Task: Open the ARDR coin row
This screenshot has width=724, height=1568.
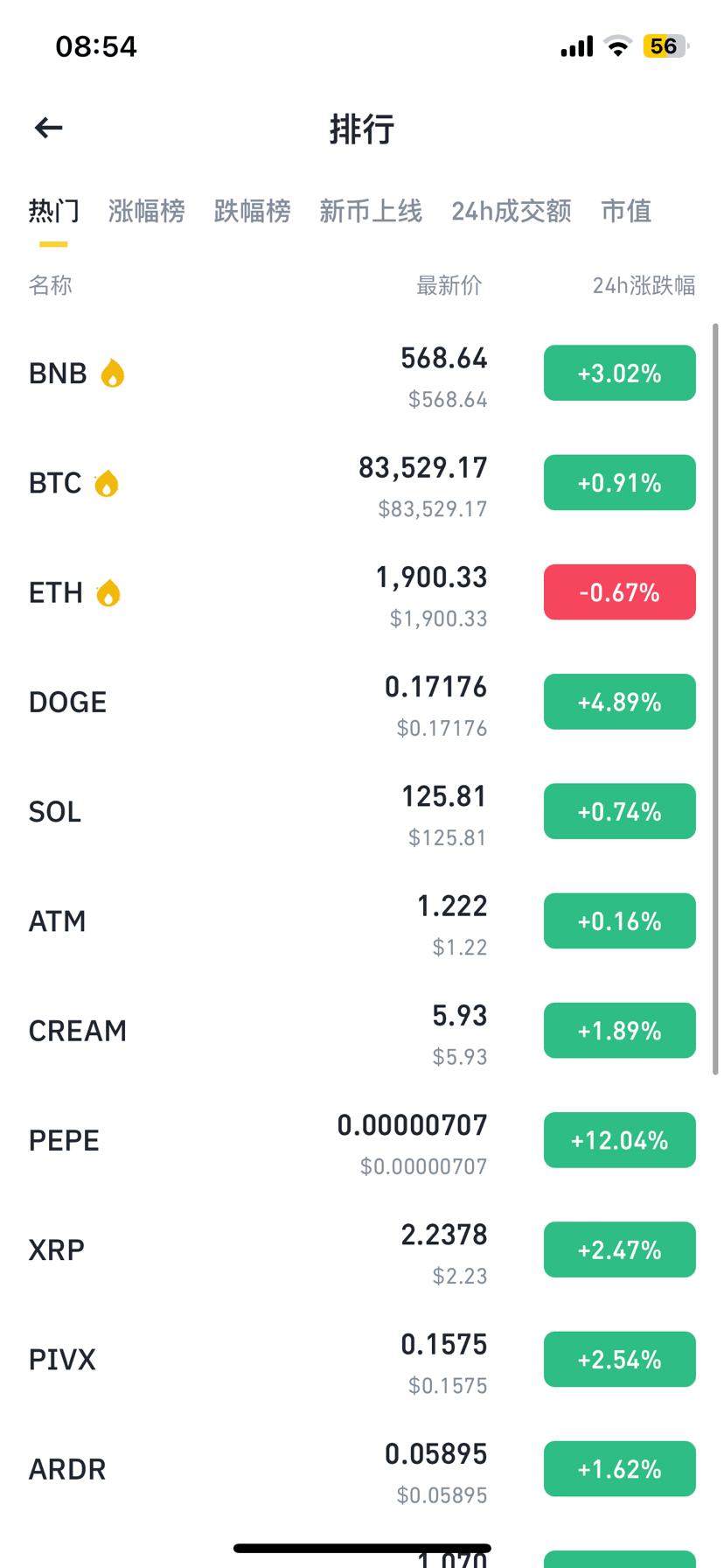Action: 362,1469
